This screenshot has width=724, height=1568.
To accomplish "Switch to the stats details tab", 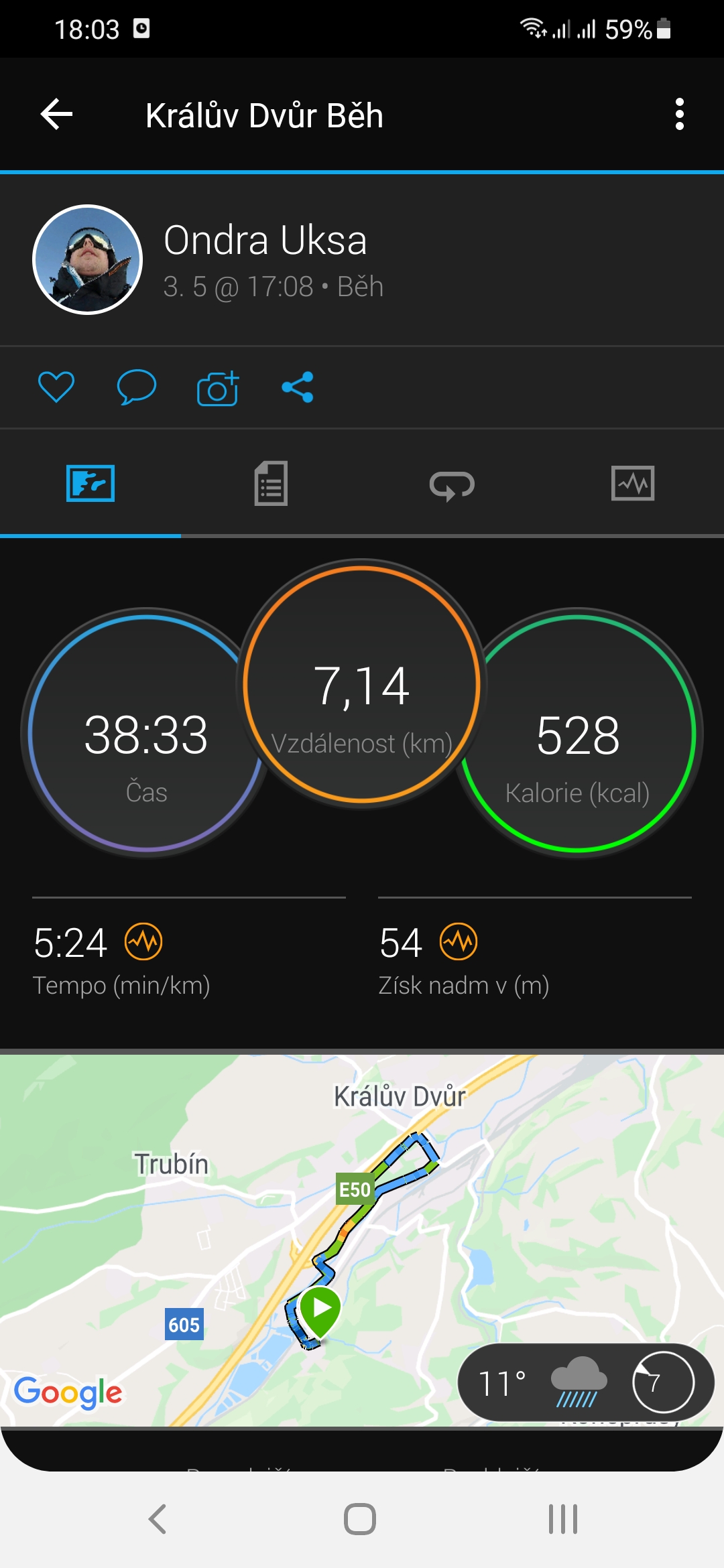I will pyautogui.click(x=271, y=483).
